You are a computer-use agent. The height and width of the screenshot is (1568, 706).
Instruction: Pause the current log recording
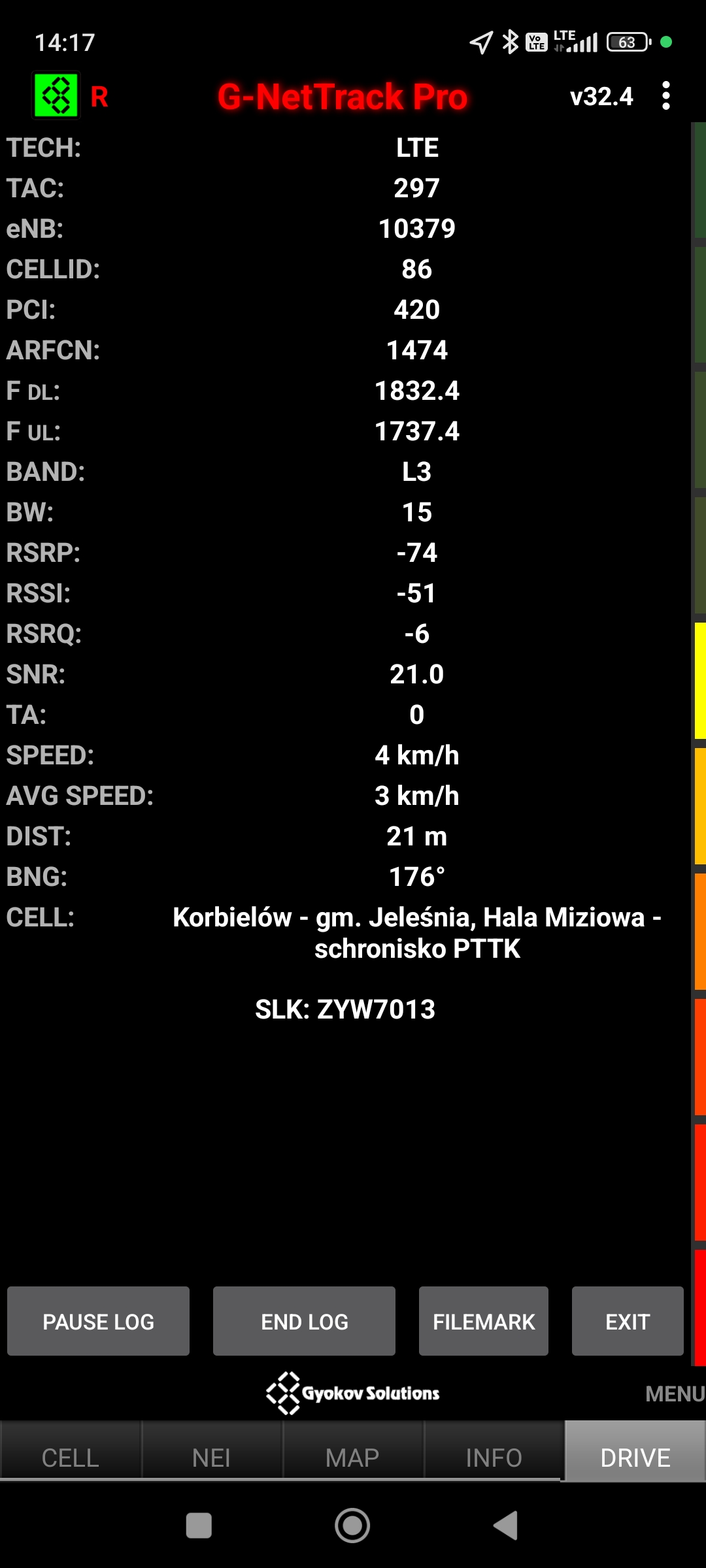[98, 1321]
